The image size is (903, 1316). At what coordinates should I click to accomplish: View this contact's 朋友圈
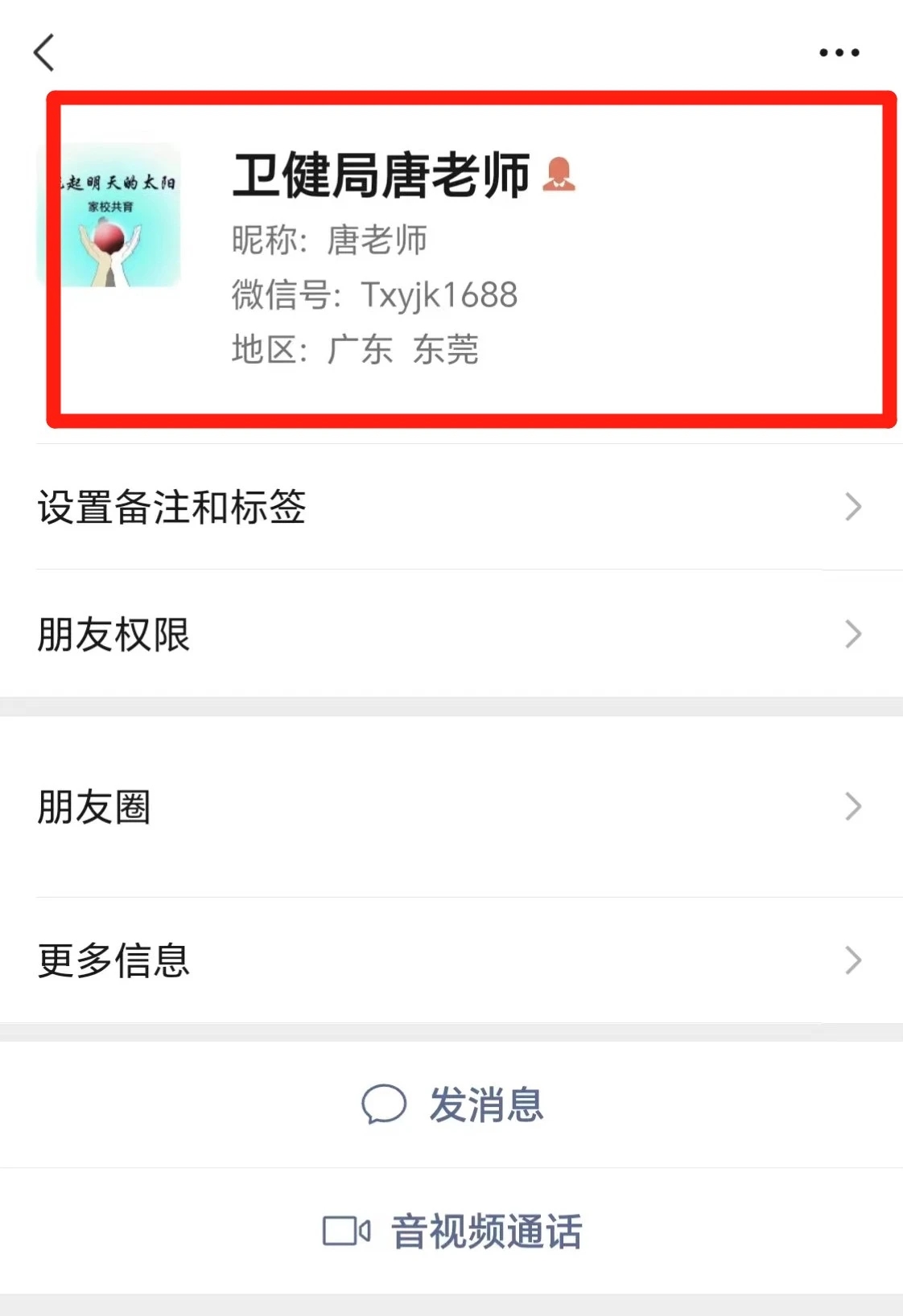(451, 807)
